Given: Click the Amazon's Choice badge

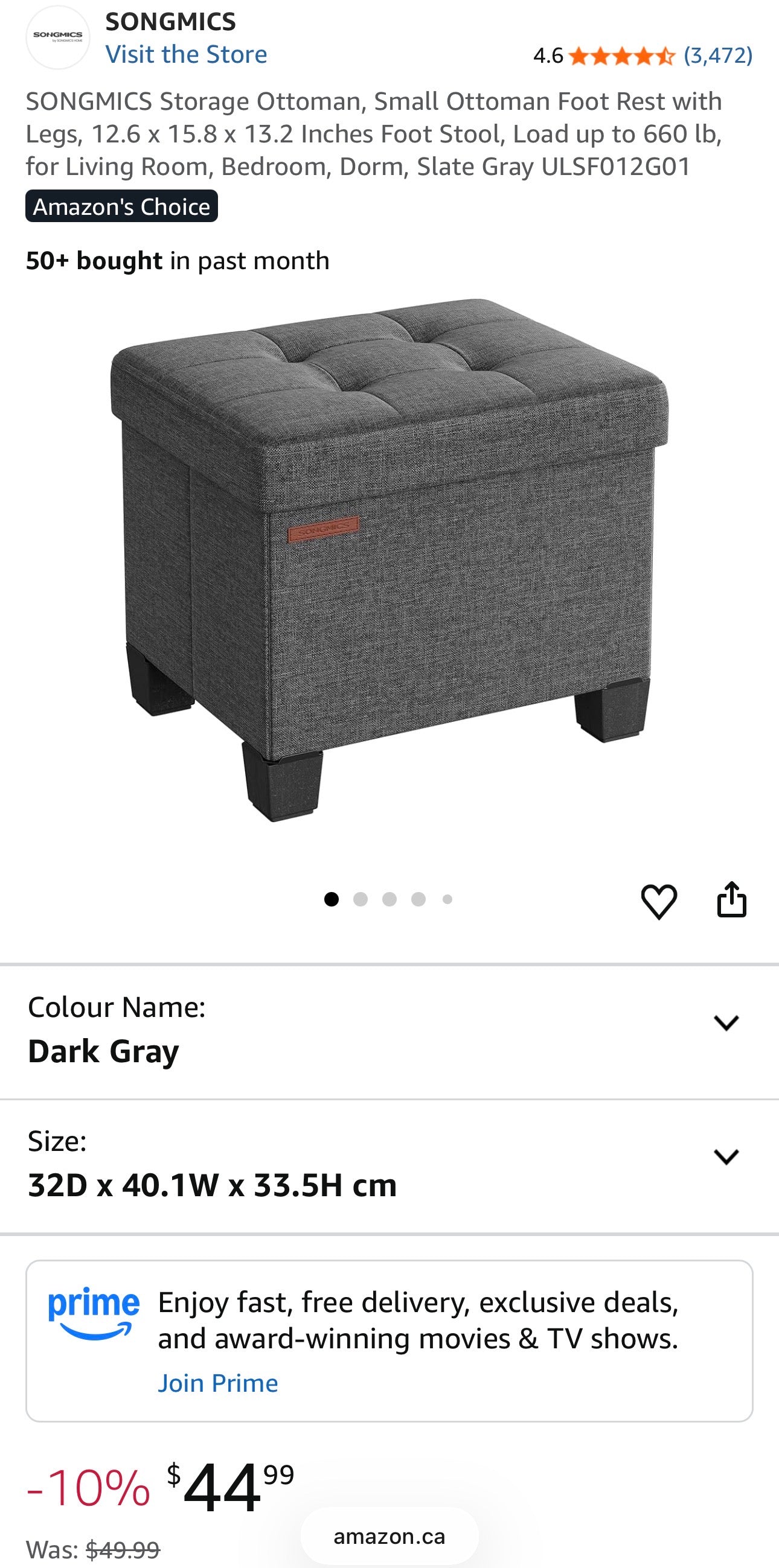Looking at the screenshot, I should pyautogui.click(x=121, y=206).
